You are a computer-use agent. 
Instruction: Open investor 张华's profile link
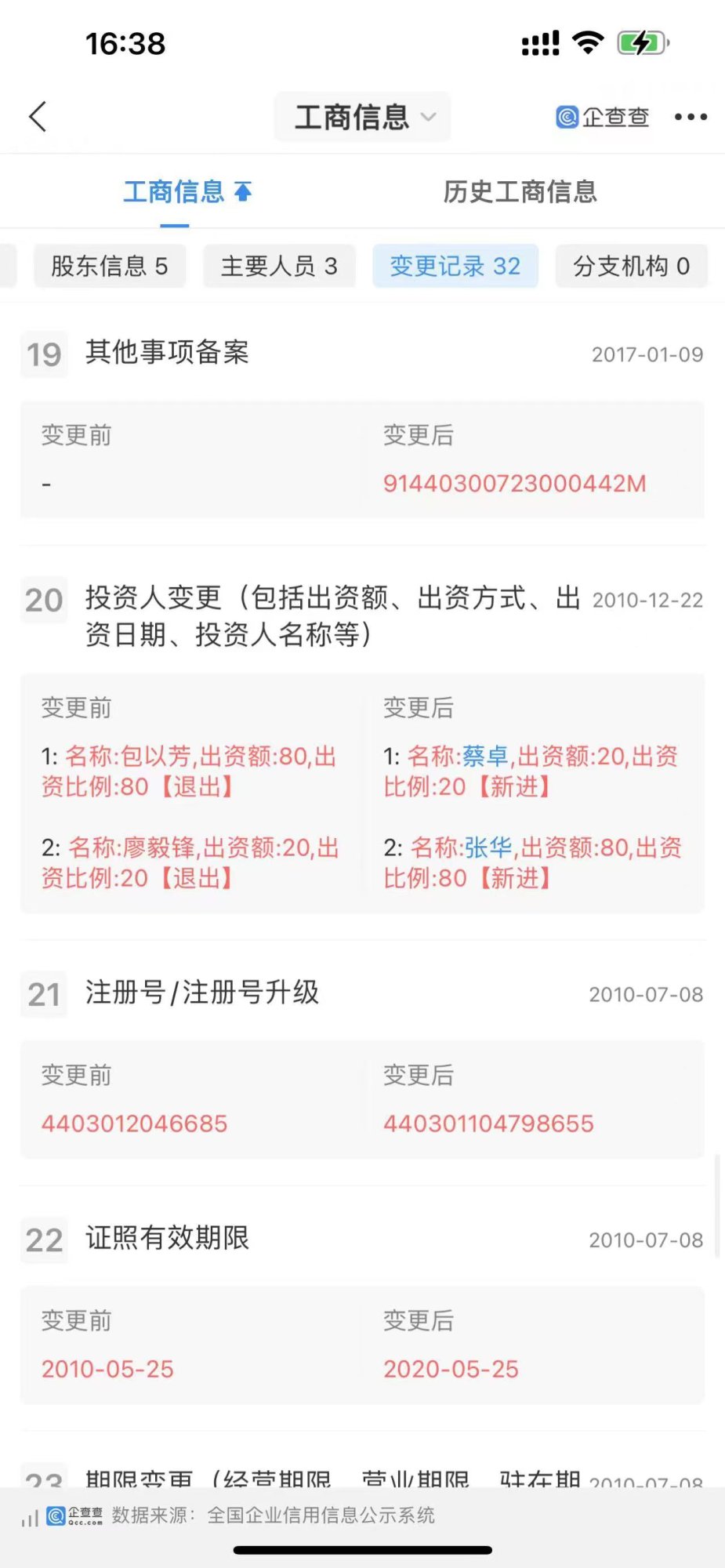coord(488,848)
